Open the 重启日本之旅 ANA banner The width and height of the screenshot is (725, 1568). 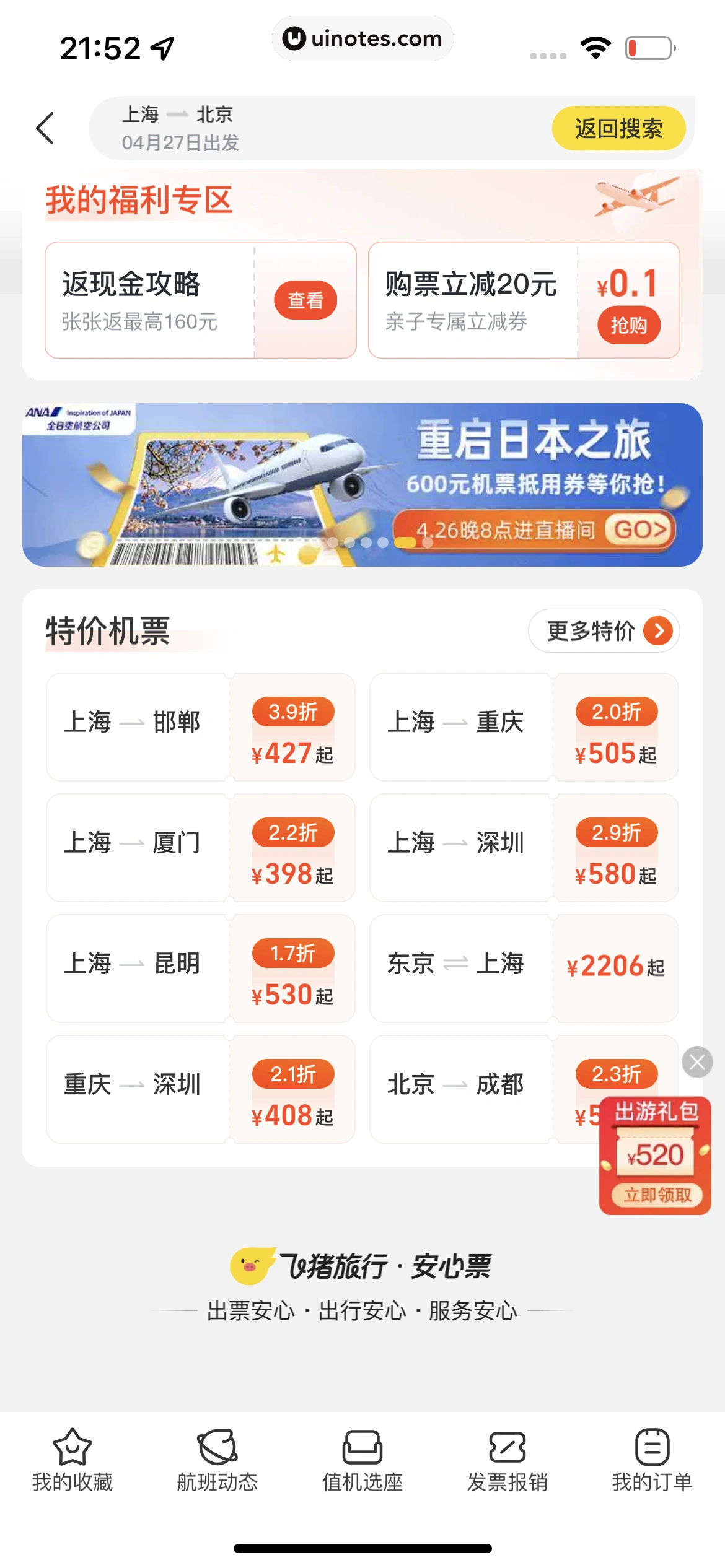tap(362, 484)
